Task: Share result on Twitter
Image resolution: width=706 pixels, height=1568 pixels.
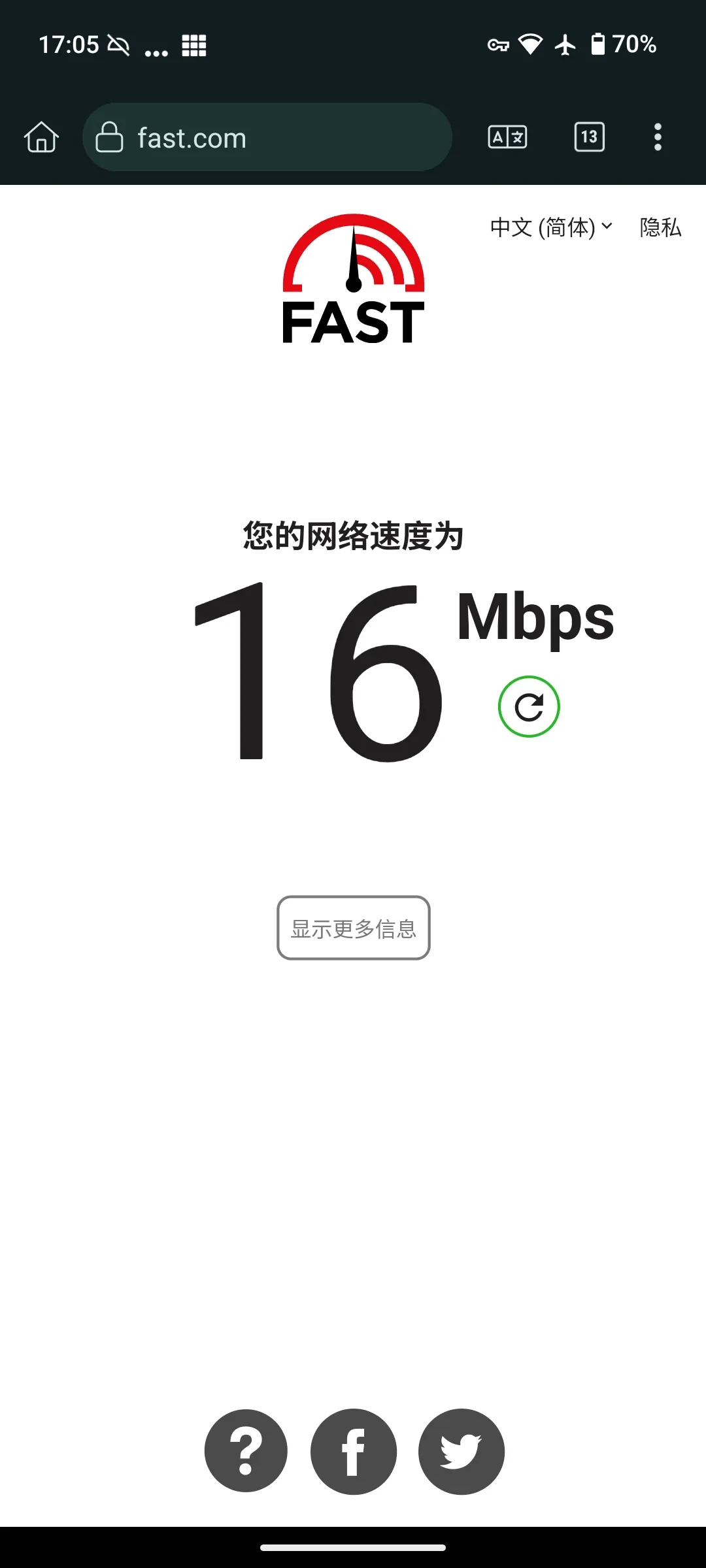Action: point(462,1451)
